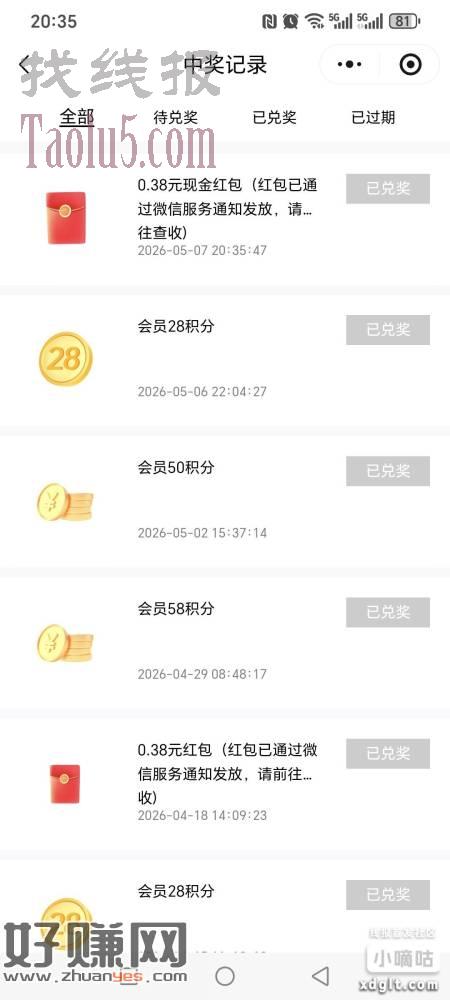Tap the system home button
Viewport: 450px width, 1000px height.
click(225, 976)
